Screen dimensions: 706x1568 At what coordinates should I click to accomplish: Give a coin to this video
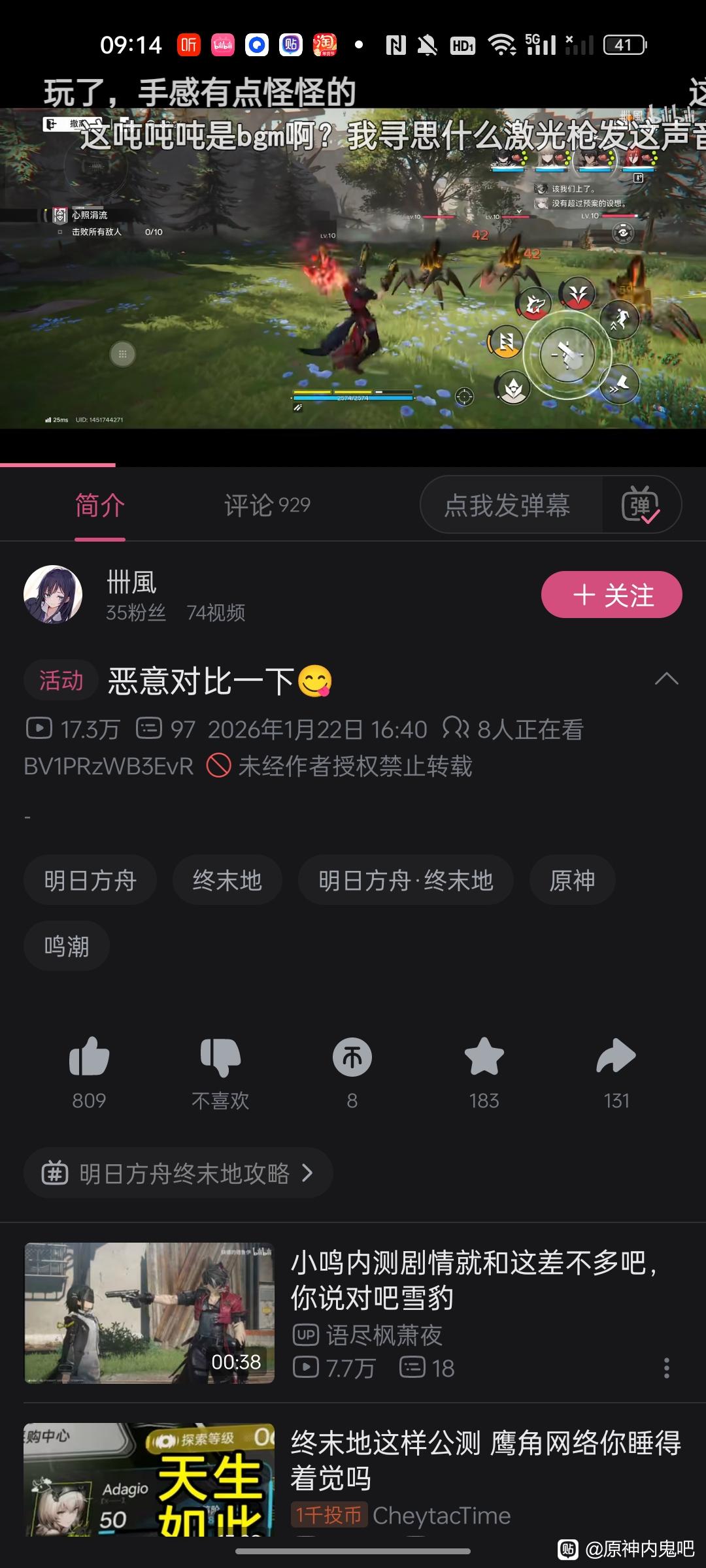tap(352, 1058)
